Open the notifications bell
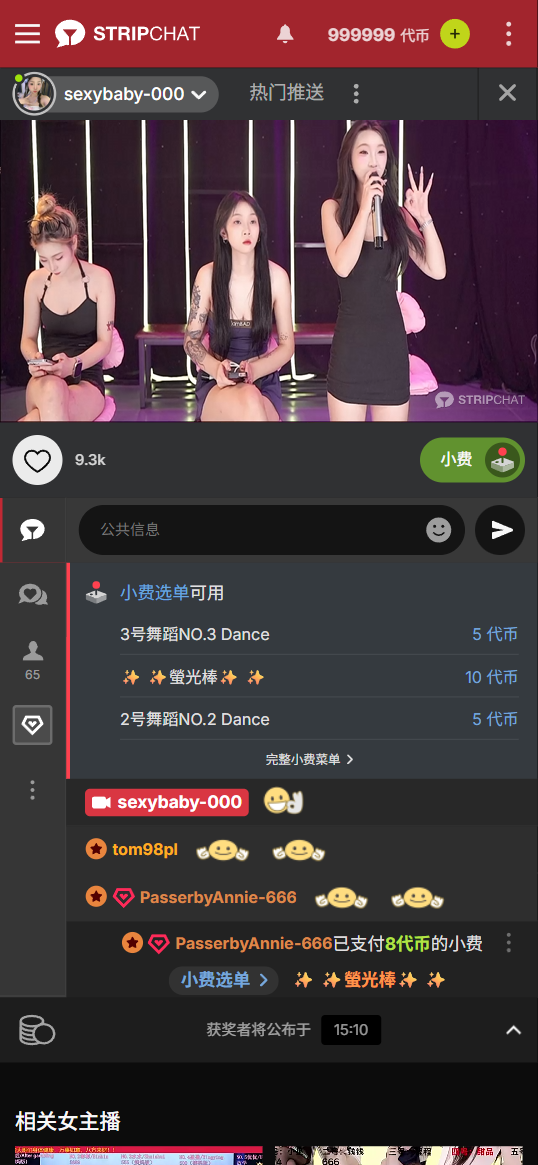The height and width of the screenshot is (1165, 538). 285,33
